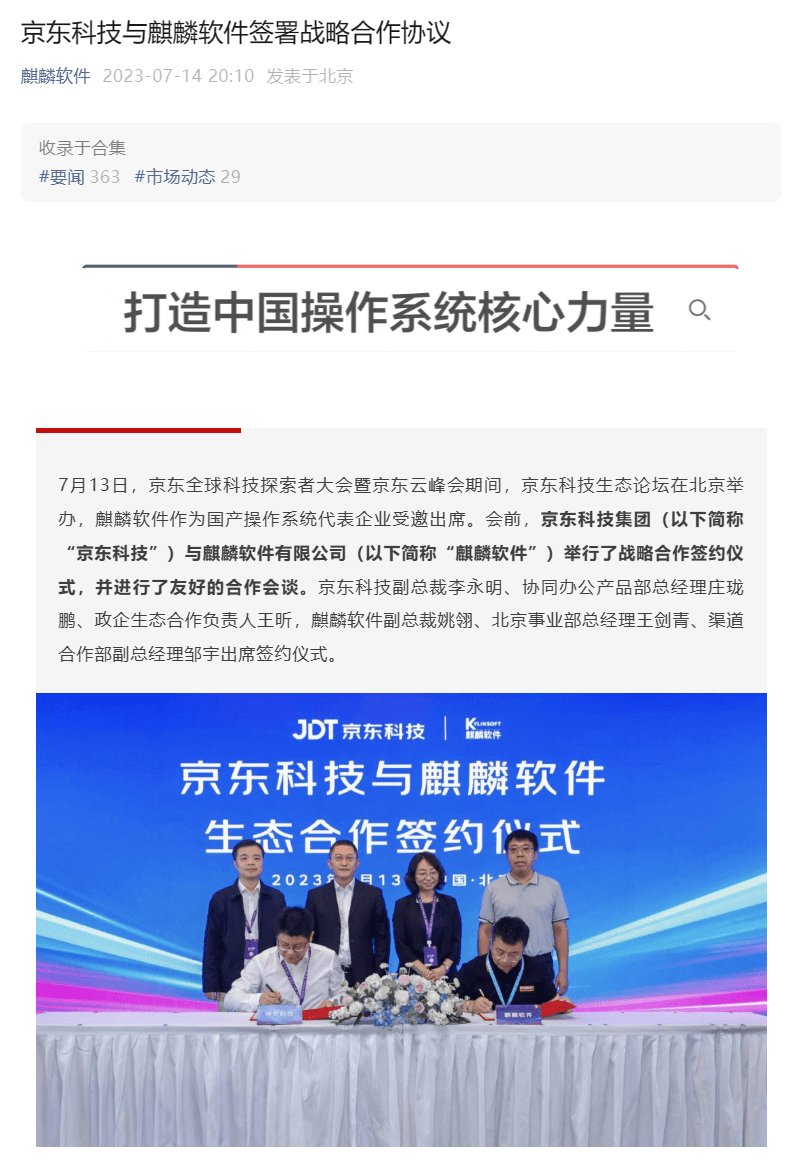Open the #市场动态 collection tag

point(175,177)
